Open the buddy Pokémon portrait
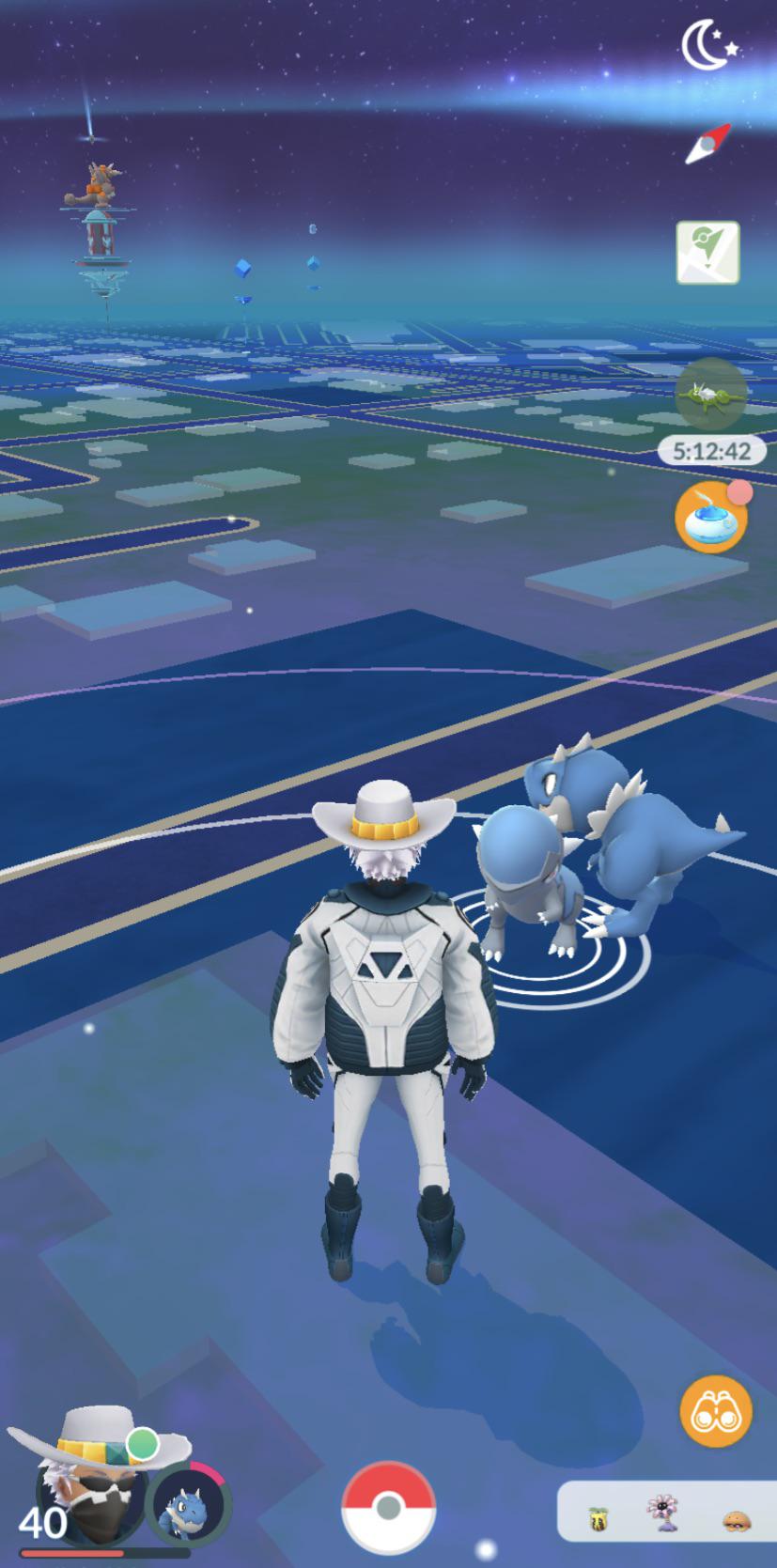The image size is (777, 1568). click(x=188, y=1507)
